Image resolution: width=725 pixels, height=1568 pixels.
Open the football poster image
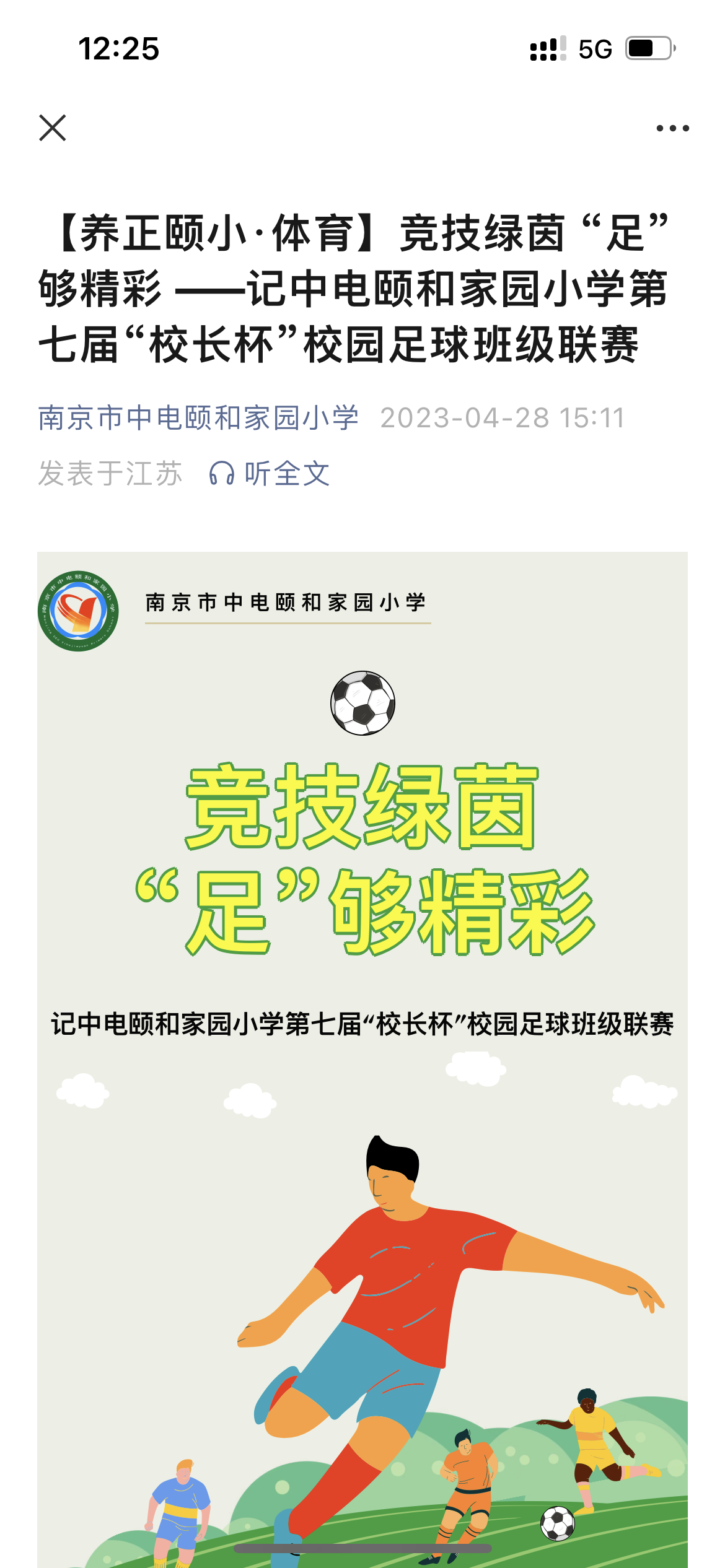click(362, 1053)
